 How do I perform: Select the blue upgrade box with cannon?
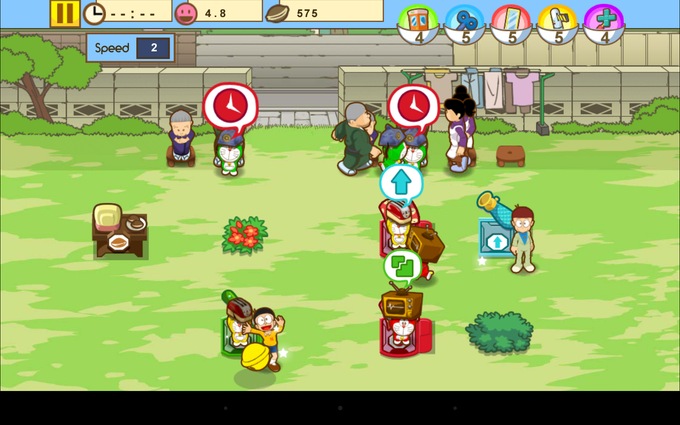point(495,237)
